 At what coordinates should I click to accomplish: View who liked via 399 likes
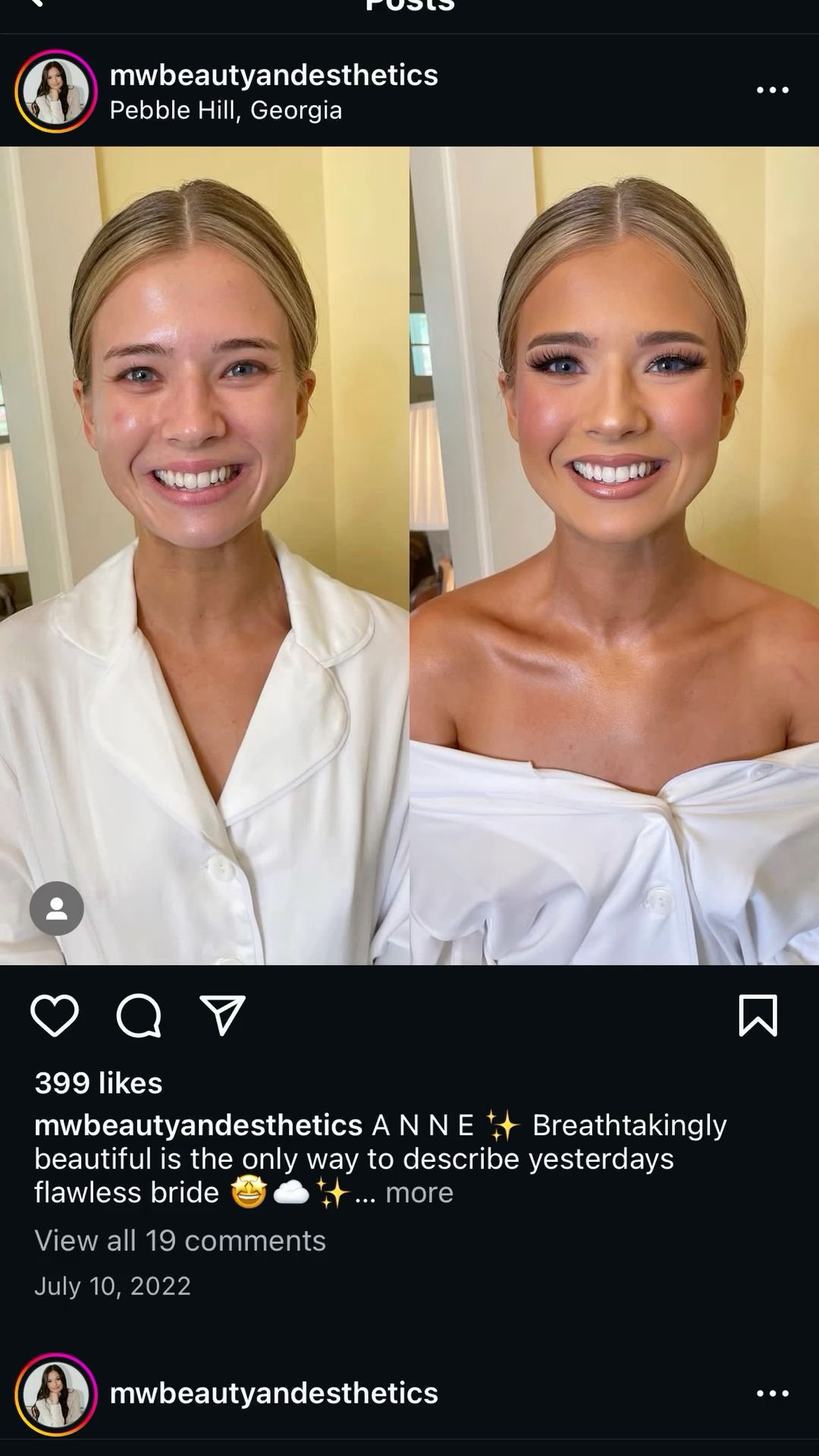tap(99, 1084)
